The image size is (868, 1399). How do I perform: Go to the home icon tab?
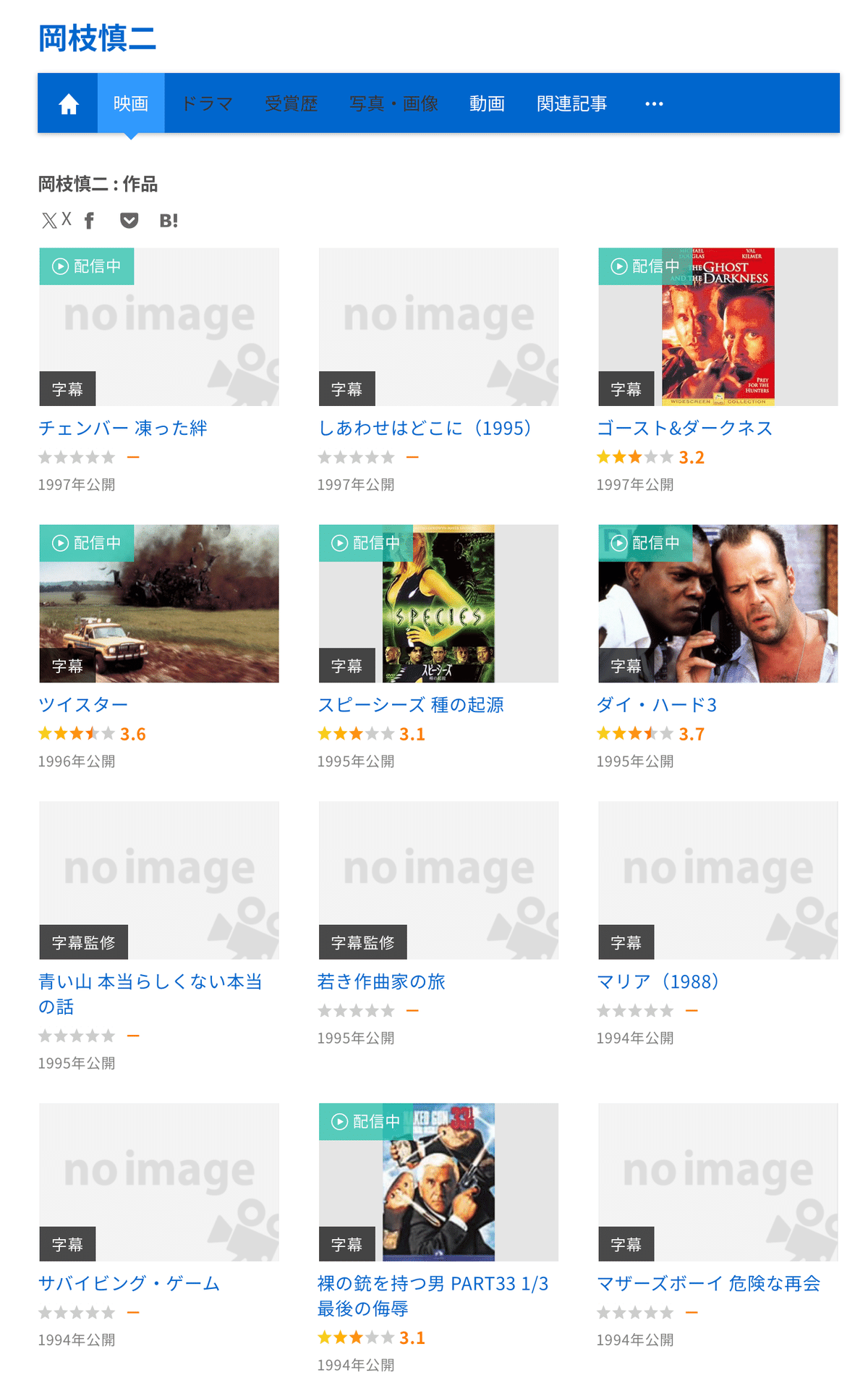click(68, 103)
